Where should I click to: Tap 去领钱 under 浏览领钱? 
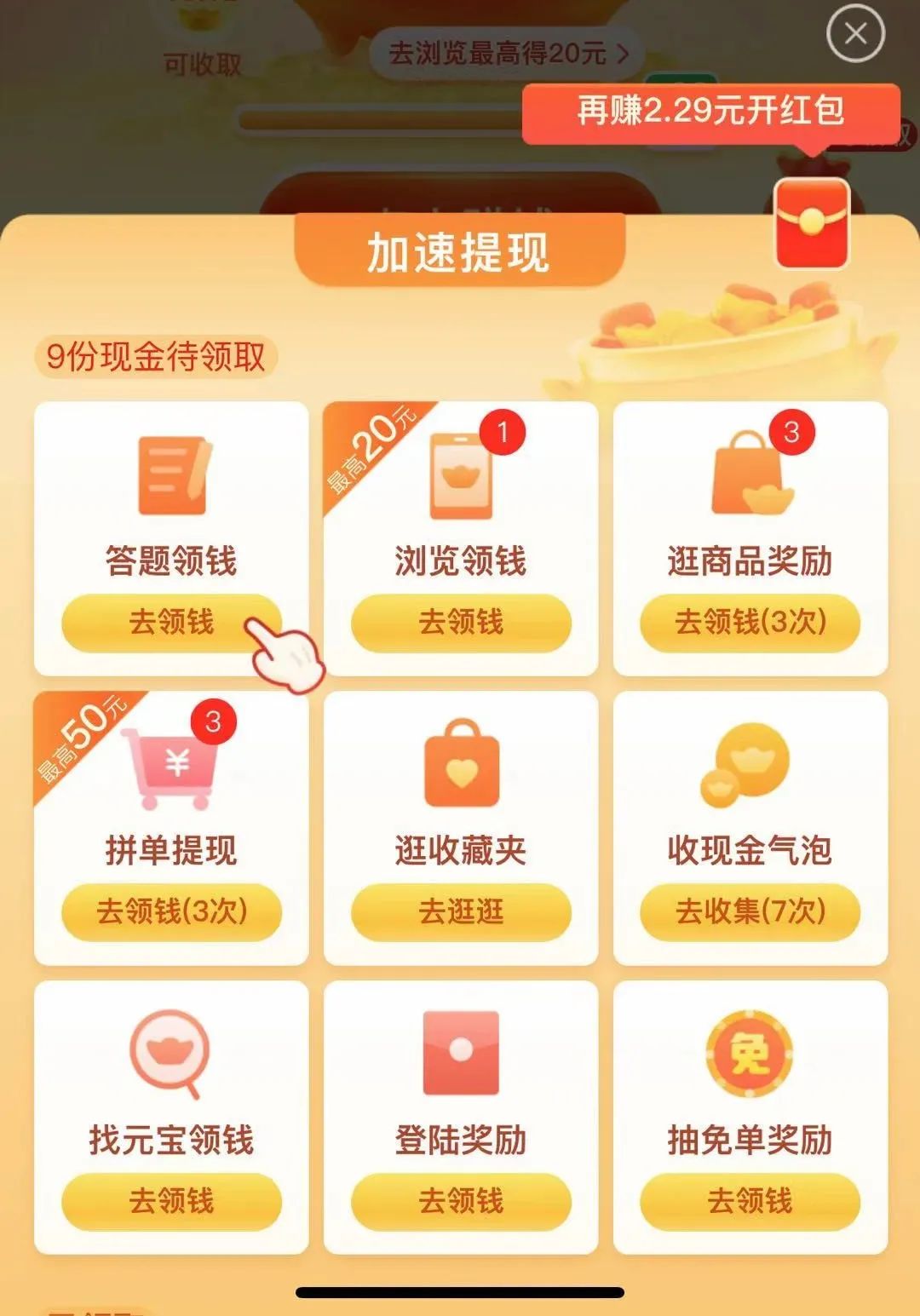[461, 622]
